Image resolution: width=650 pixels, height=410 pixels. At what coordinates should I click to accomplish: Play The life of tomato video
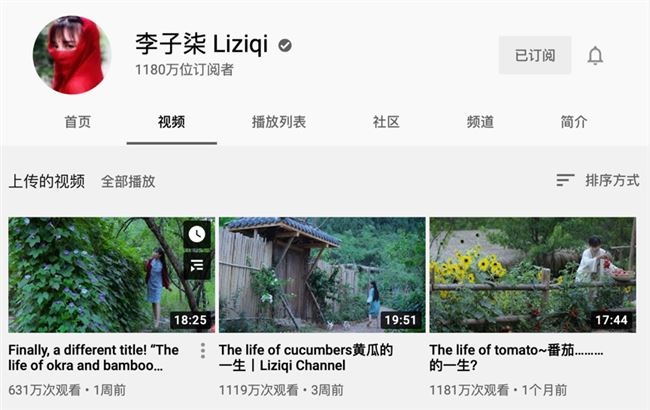[532, 274]
